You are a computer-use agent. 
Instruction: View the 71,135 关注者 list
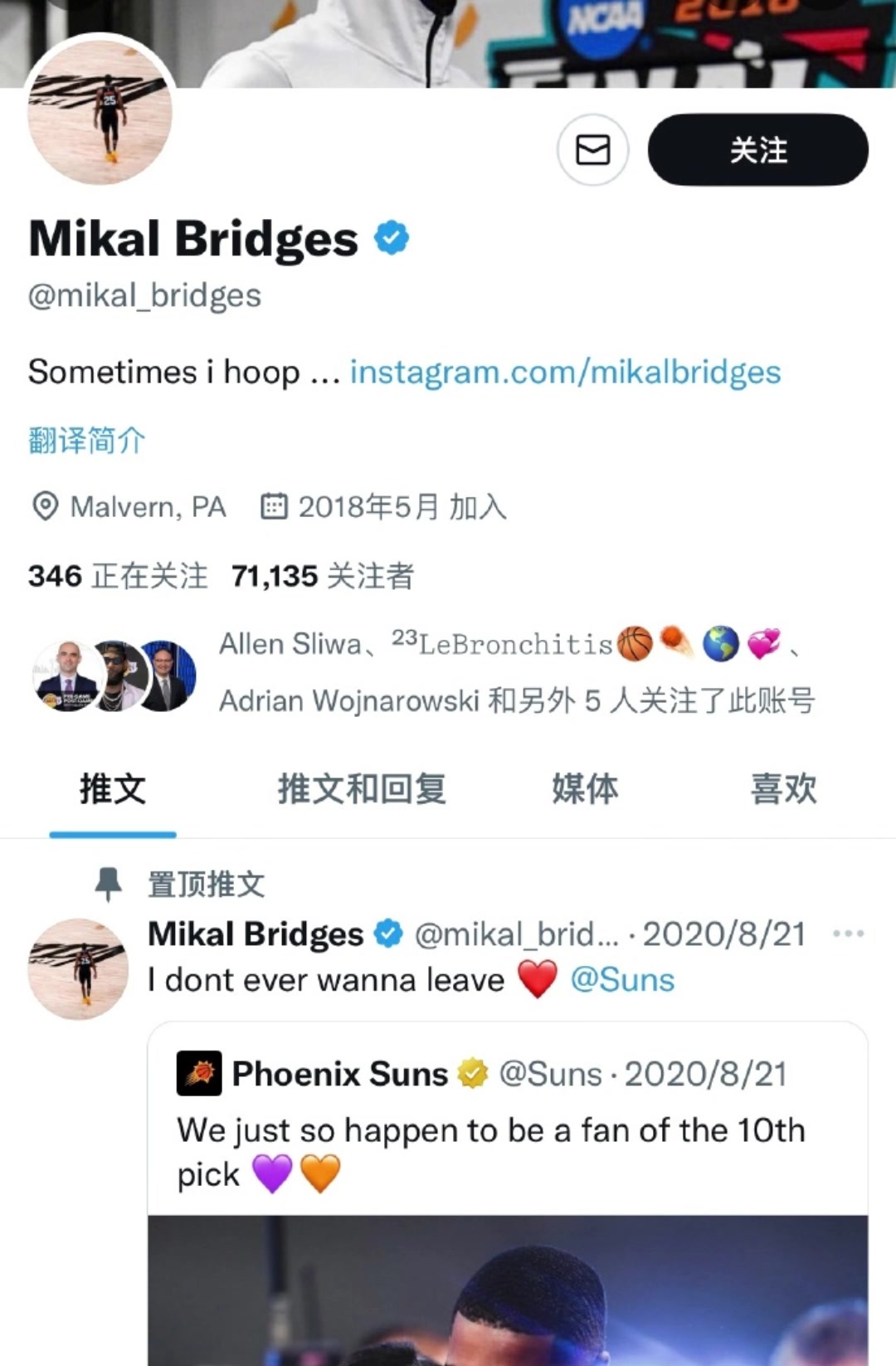(x=322, y=576)
